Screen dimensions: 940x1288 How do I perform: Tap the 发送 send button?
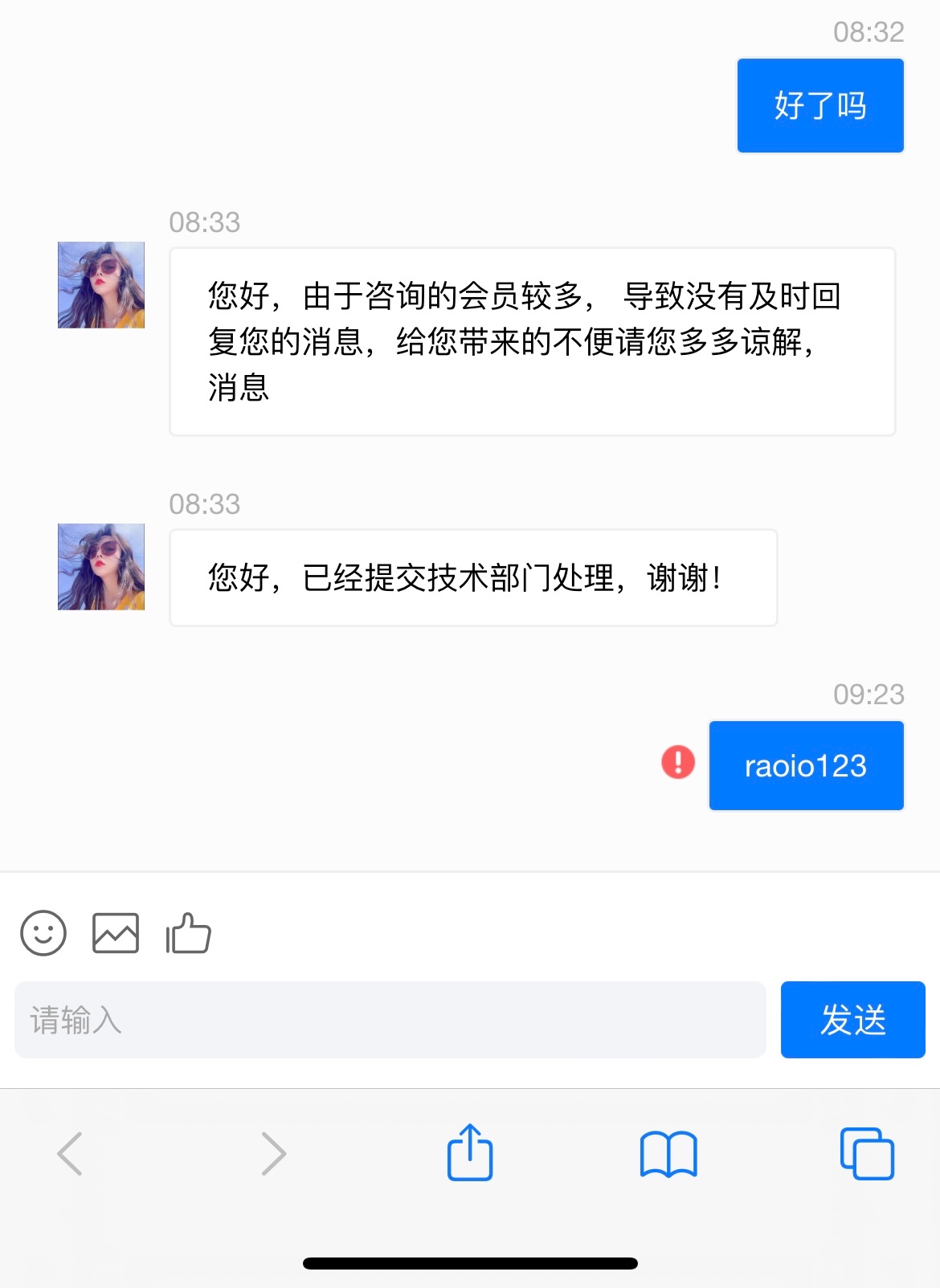[x=852, y=1020]
